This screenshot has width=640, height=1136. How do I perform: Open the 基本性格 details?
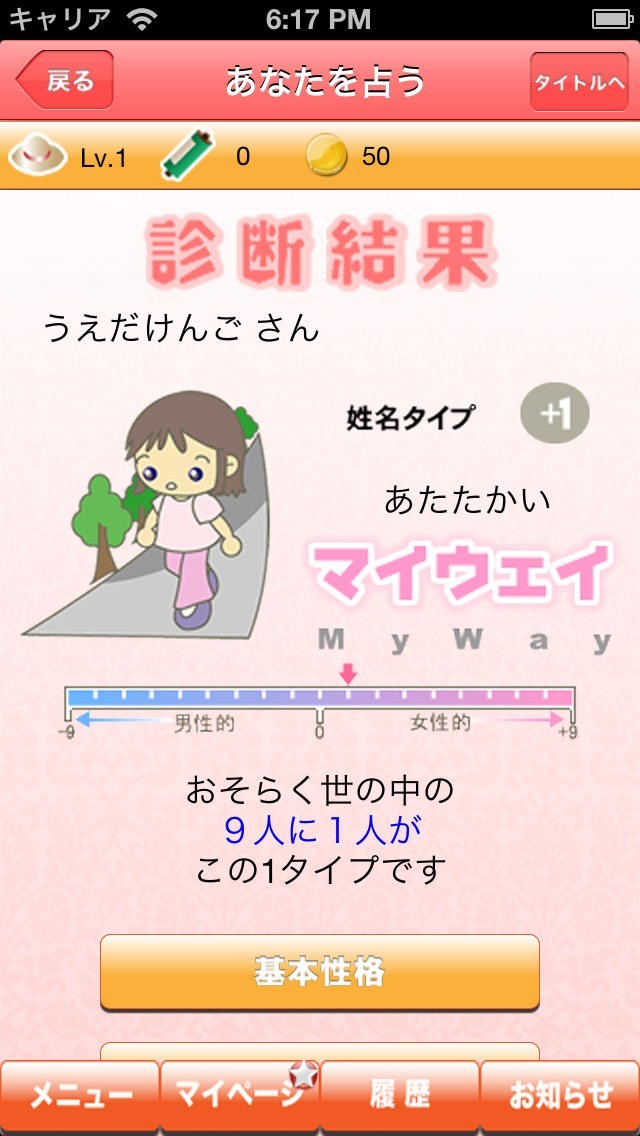(320, 971)
